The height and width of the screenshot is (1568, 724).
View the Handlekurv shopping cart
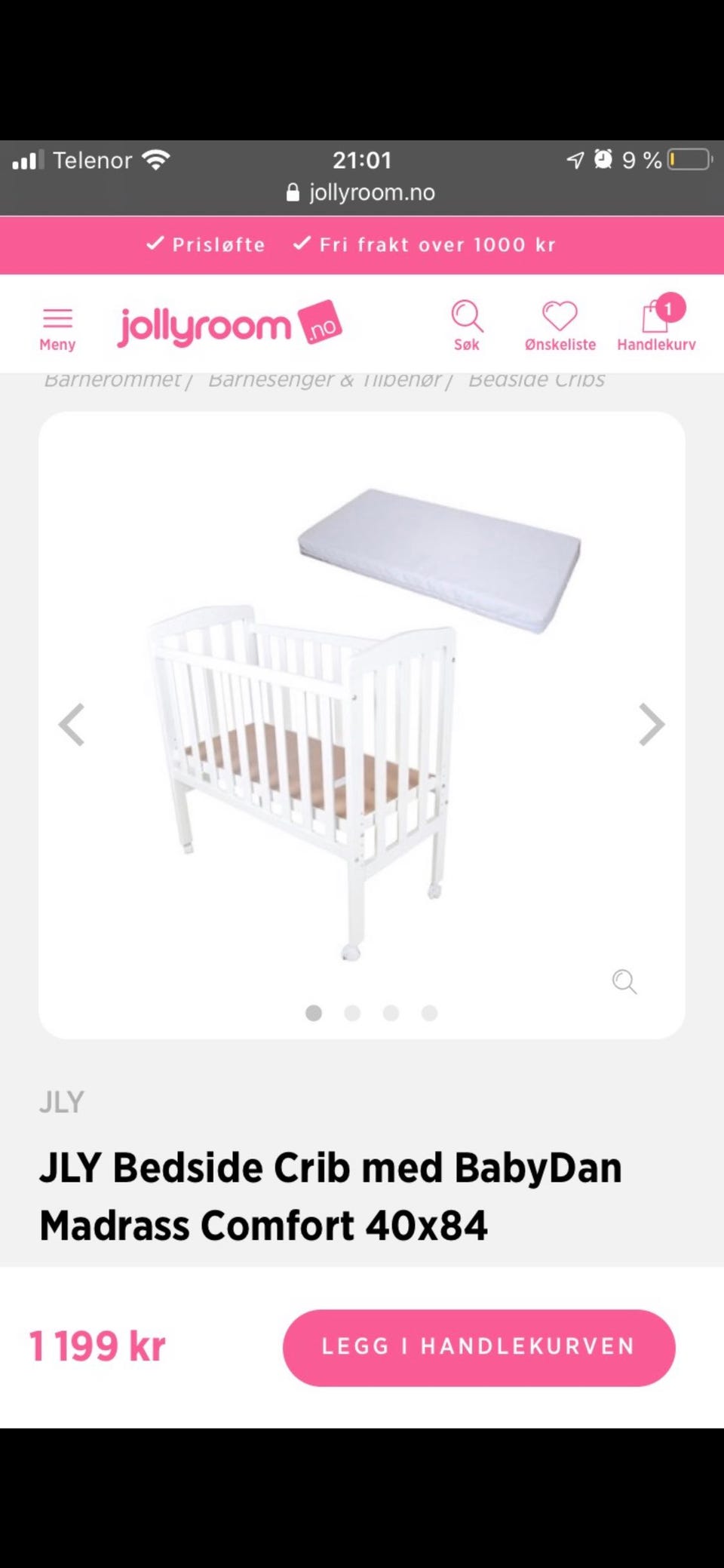pyautogui.click(x=656, y=325)
